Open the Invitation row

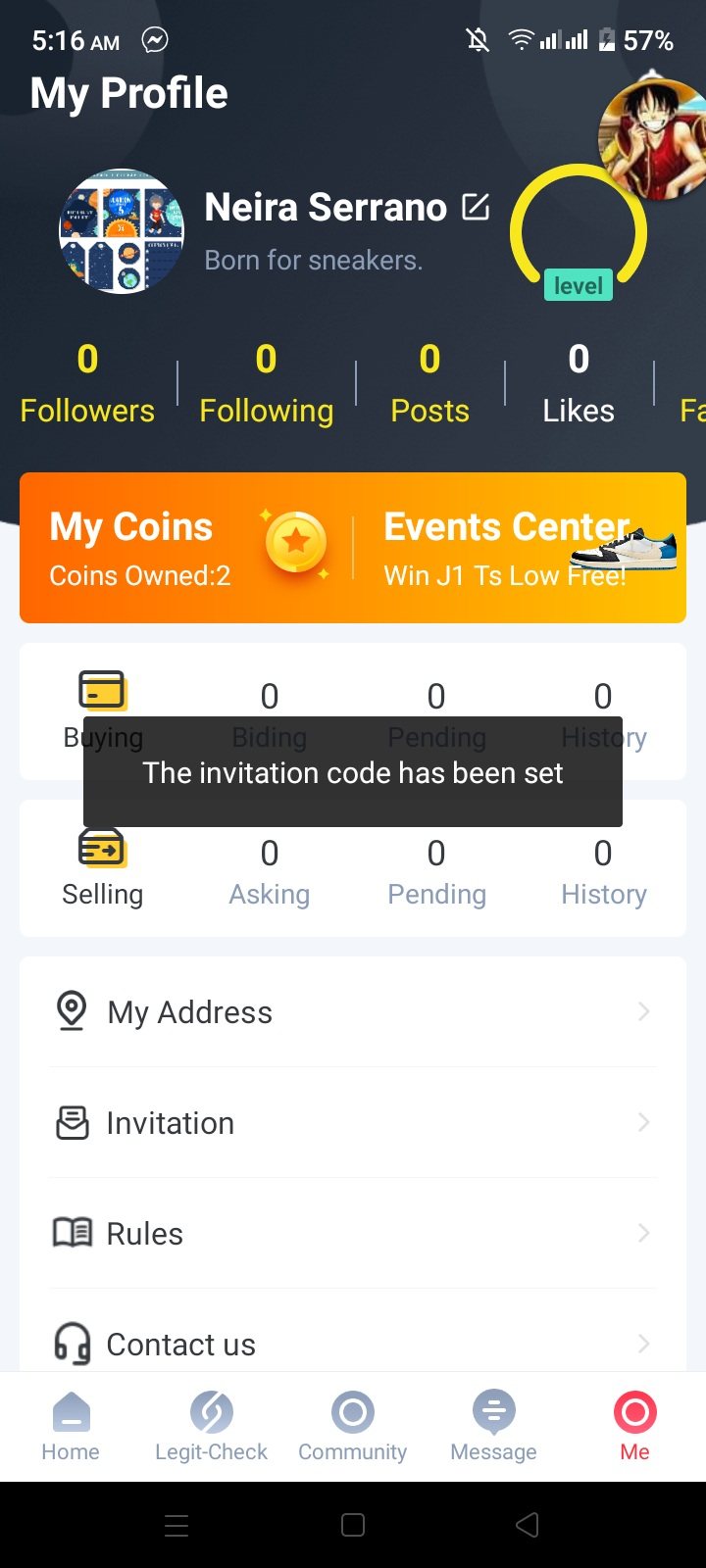[x=353, y=1122]
